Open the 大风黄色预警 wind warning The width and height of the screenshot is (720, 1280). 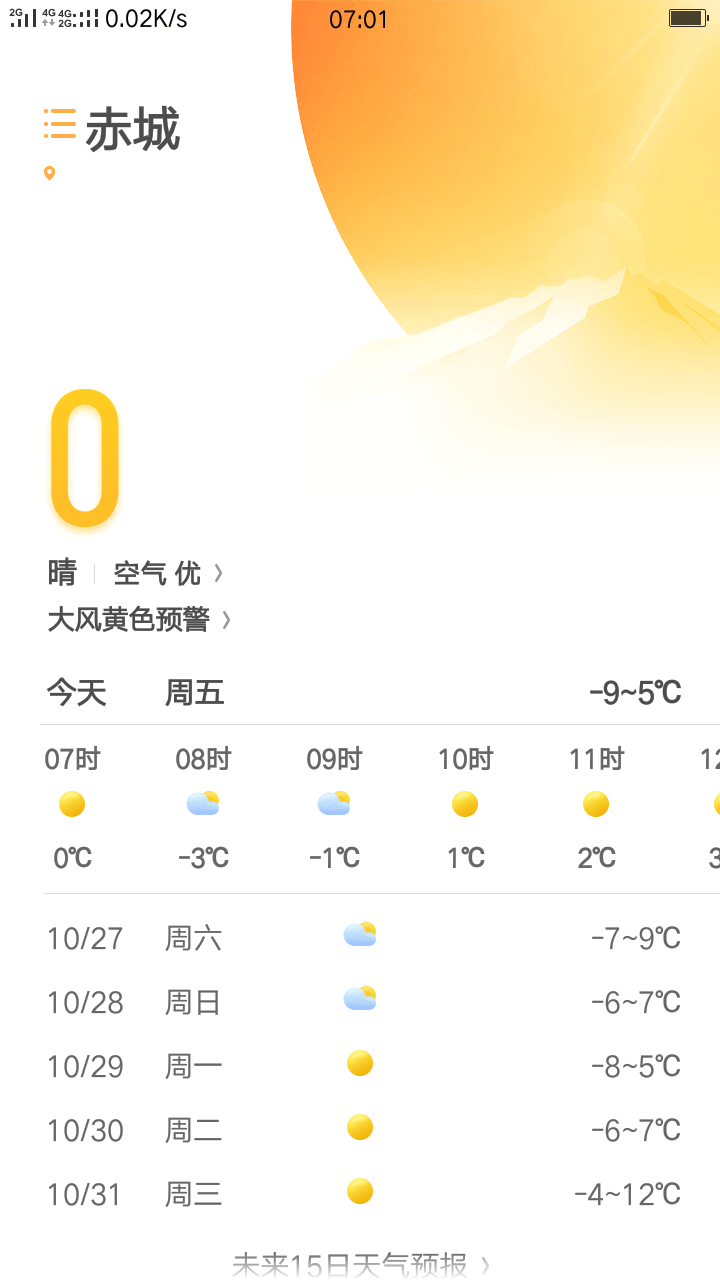pos(138,620)
